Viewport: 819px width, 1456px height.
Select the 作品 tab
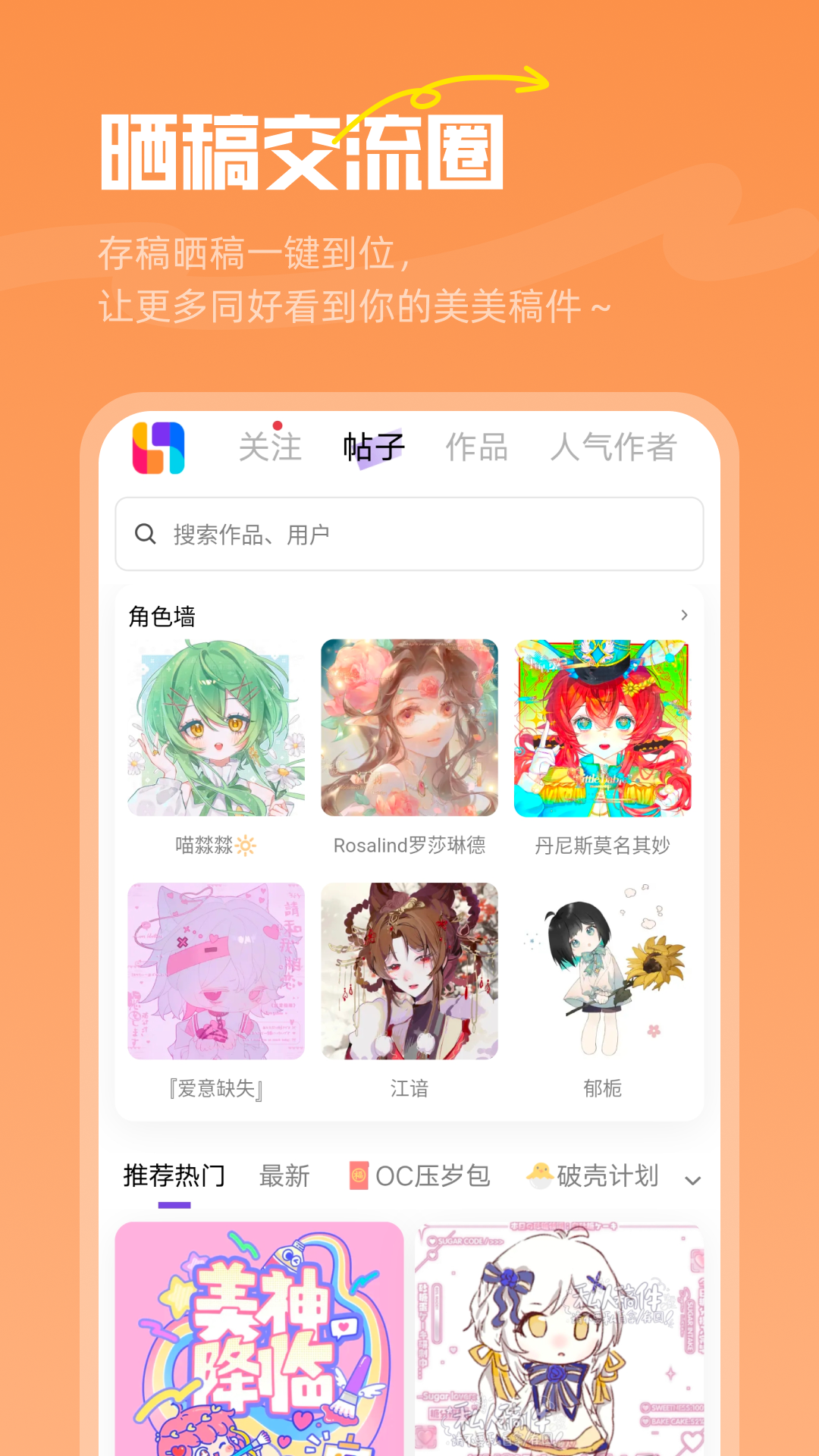[x=478, y=447]
